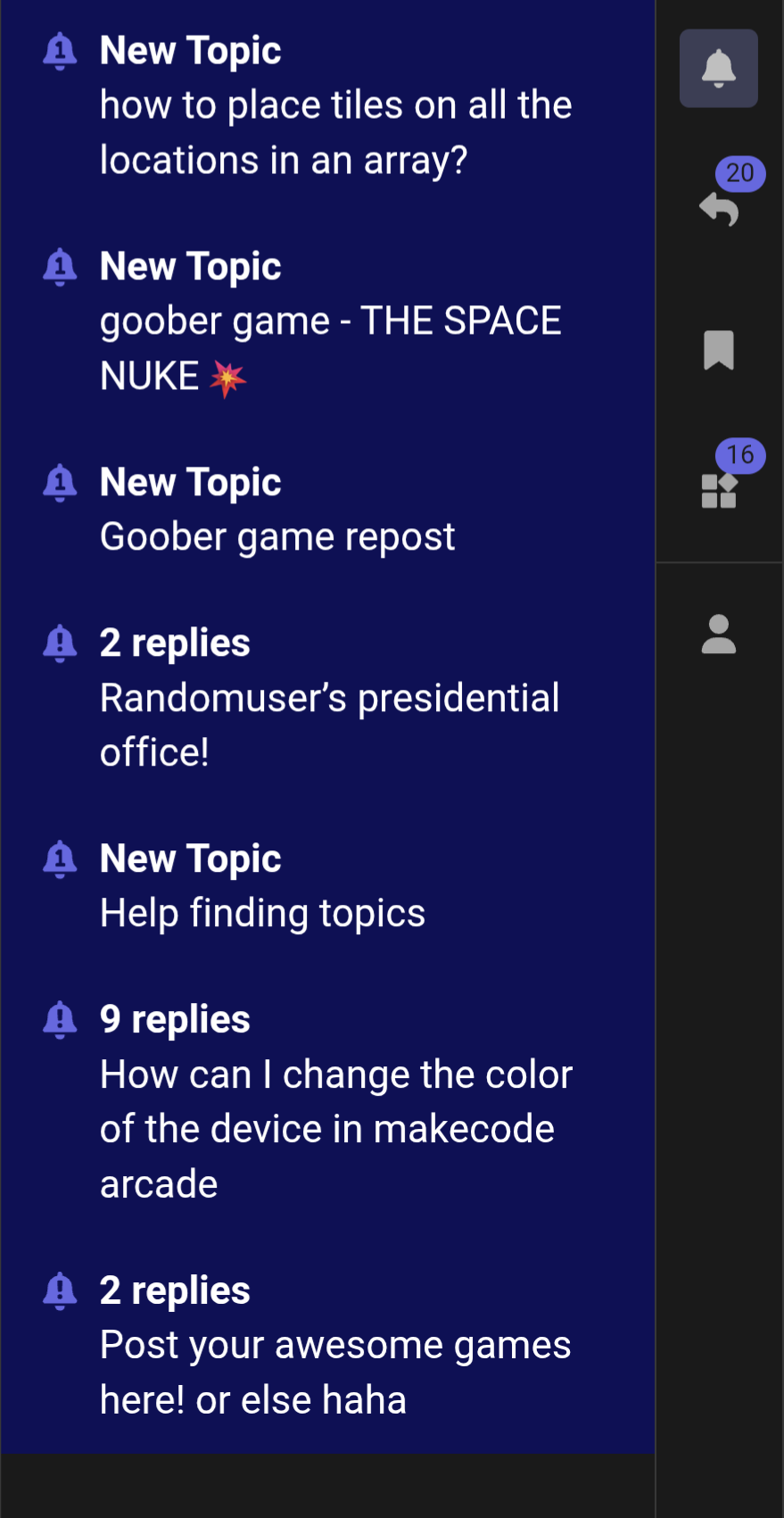This screenshot has height=1518, width=784.
Task: Open 'goober game - THE SPACE NUKE' notification
Action: click(x=327, y=321)
